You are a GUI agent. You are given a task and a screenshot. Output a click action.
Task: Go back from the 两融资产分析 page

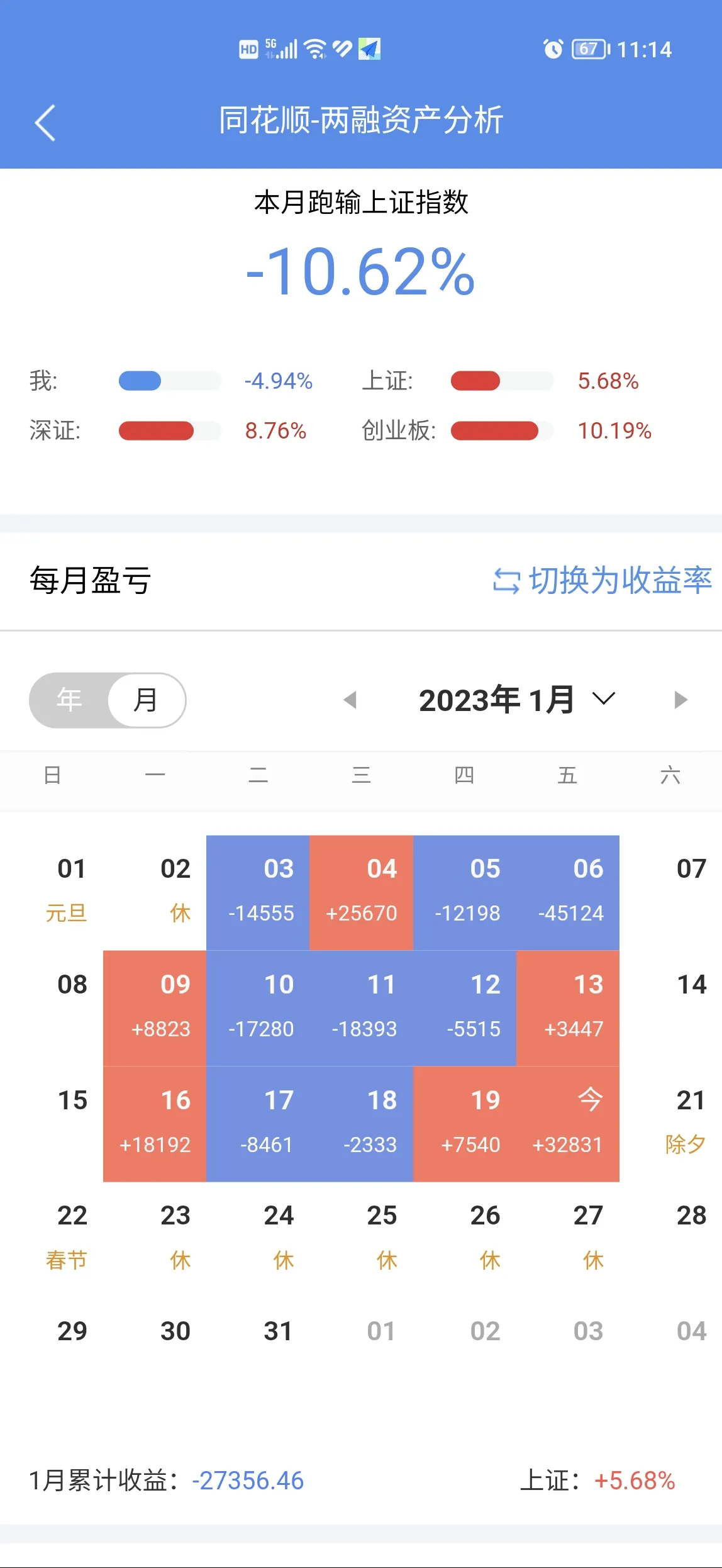45,123
